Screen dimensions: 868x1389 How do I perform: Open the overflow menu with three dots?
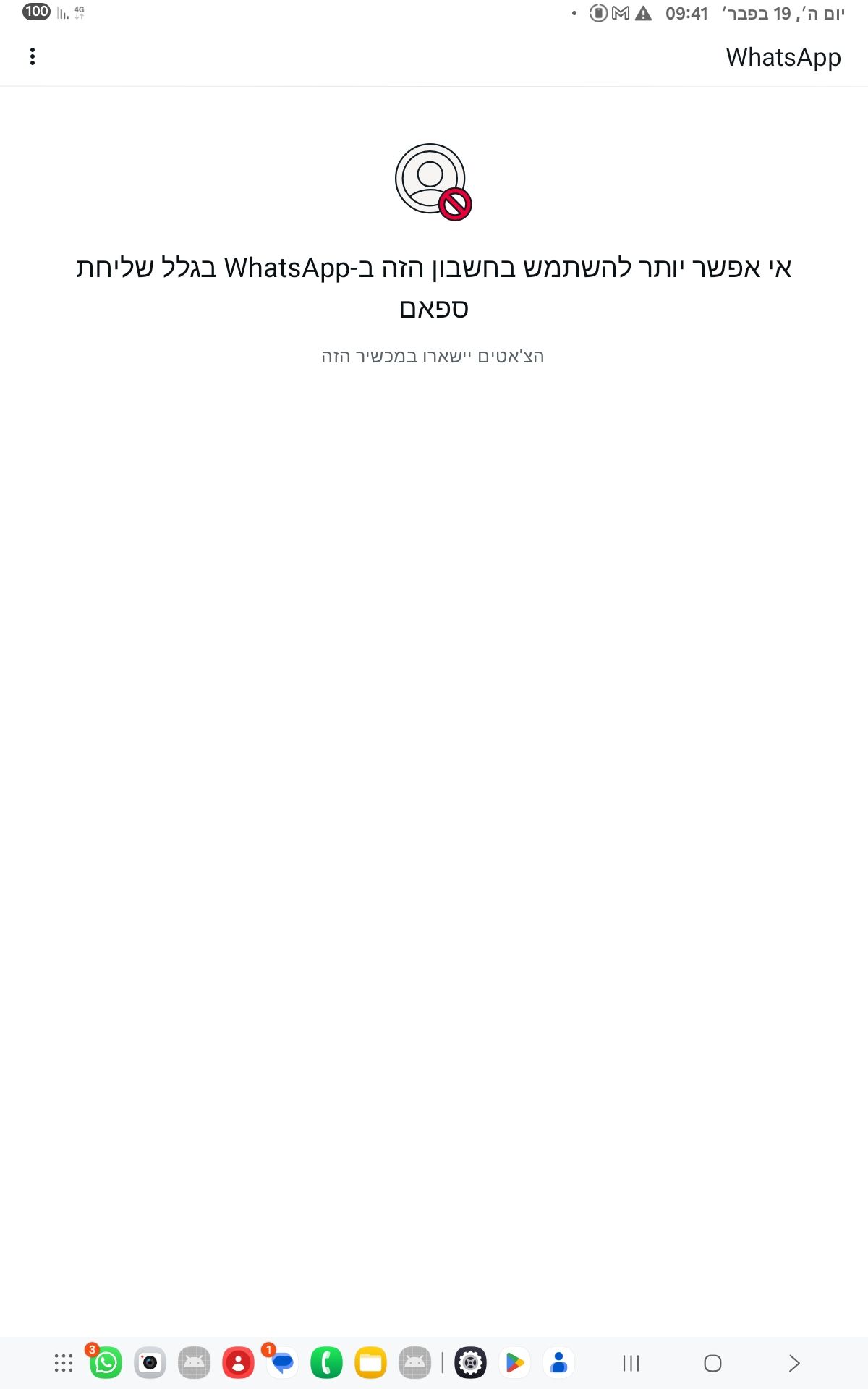pos(33,57)
